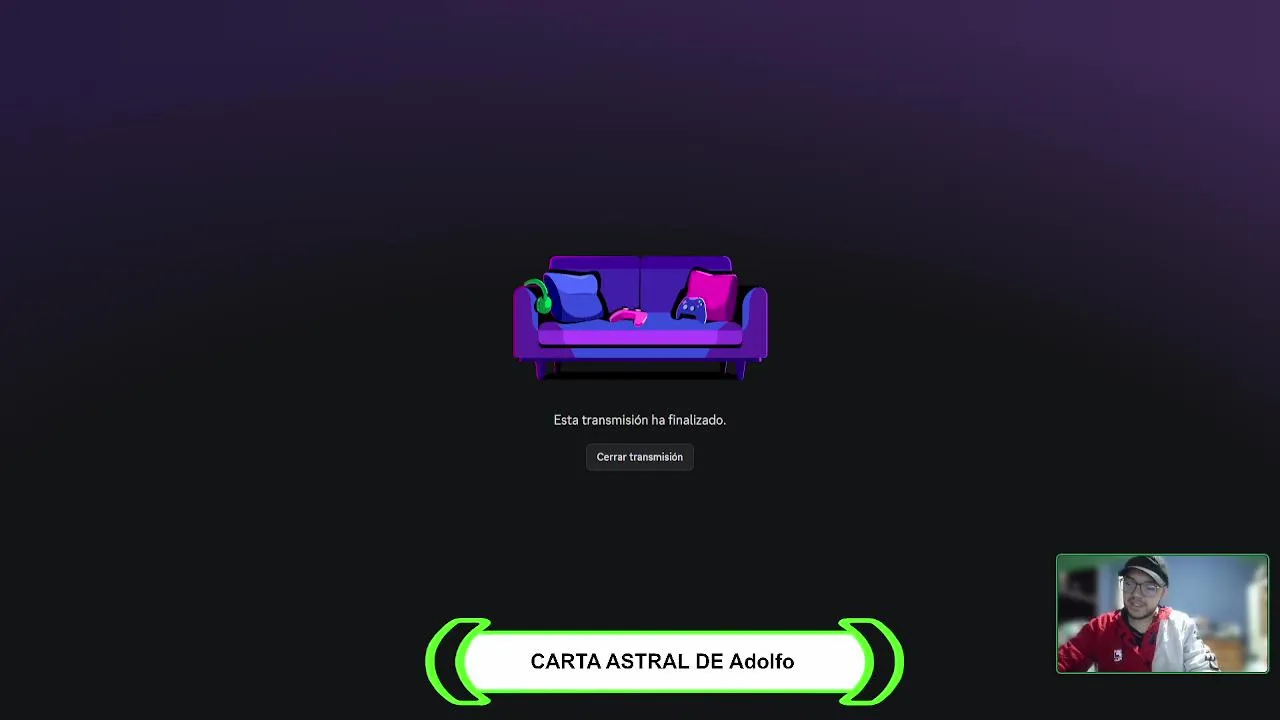The image size is (1280, 720).
Task: Tap the Cerrar transmisión button
Action: click(639, 457)
